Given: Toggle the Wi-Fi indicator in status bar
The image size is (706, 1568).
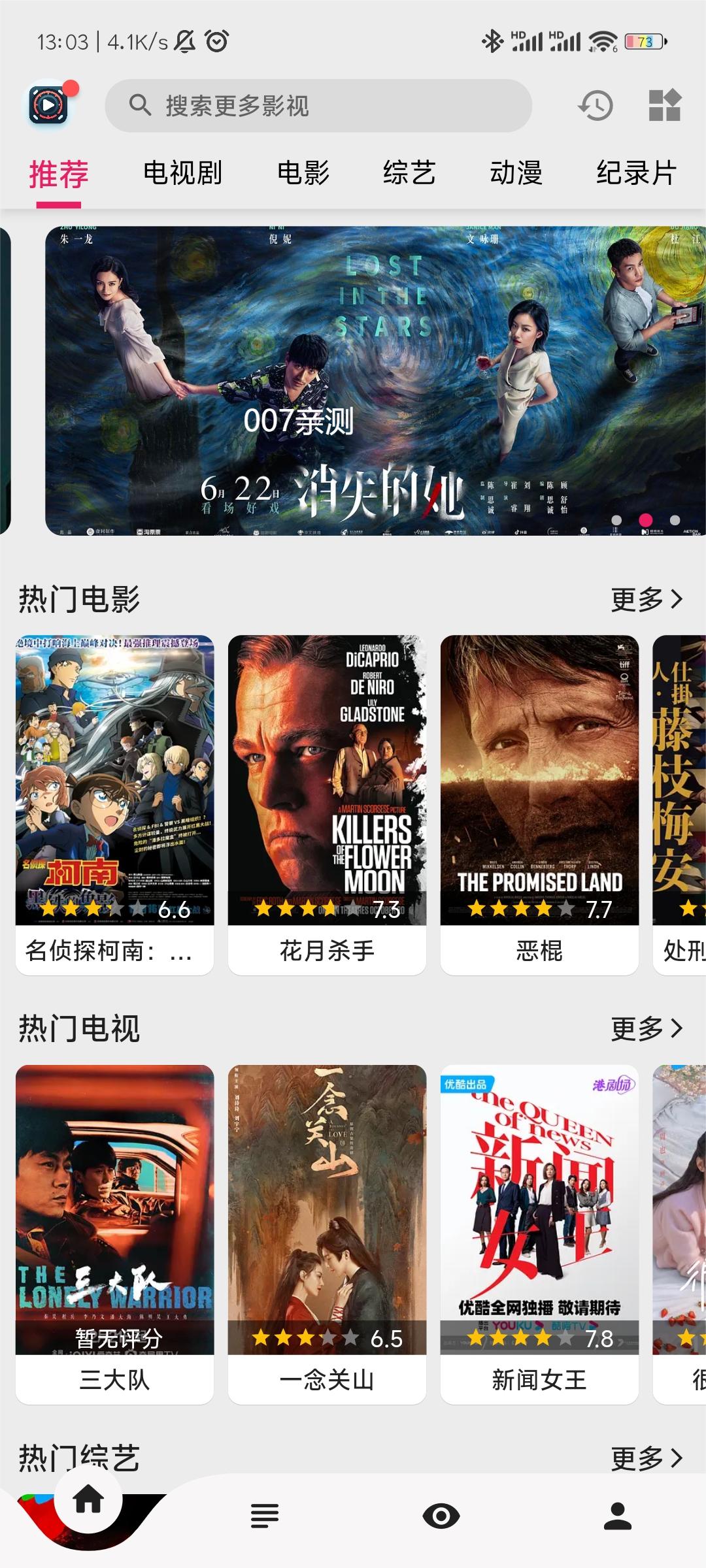Looking at the screenshot, I should [x=605, y=41].
